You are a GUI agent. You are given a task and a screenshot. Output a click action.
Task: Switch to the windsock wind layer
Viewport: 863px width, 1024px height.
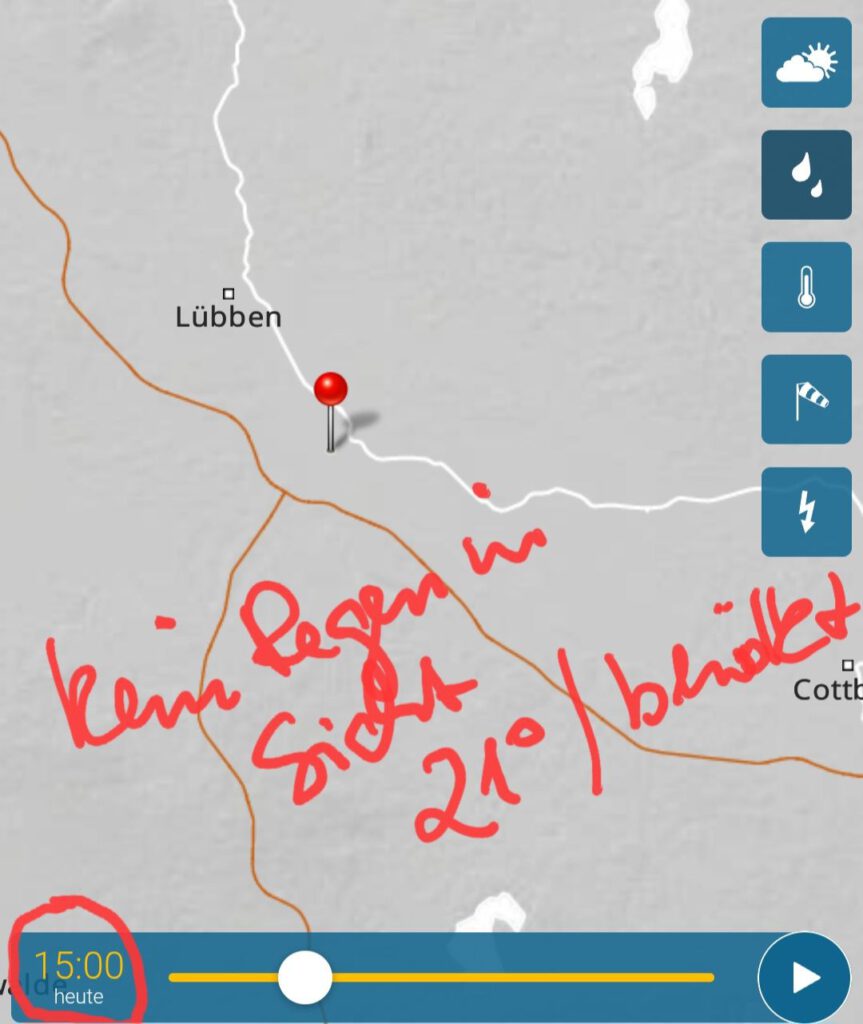806,399
